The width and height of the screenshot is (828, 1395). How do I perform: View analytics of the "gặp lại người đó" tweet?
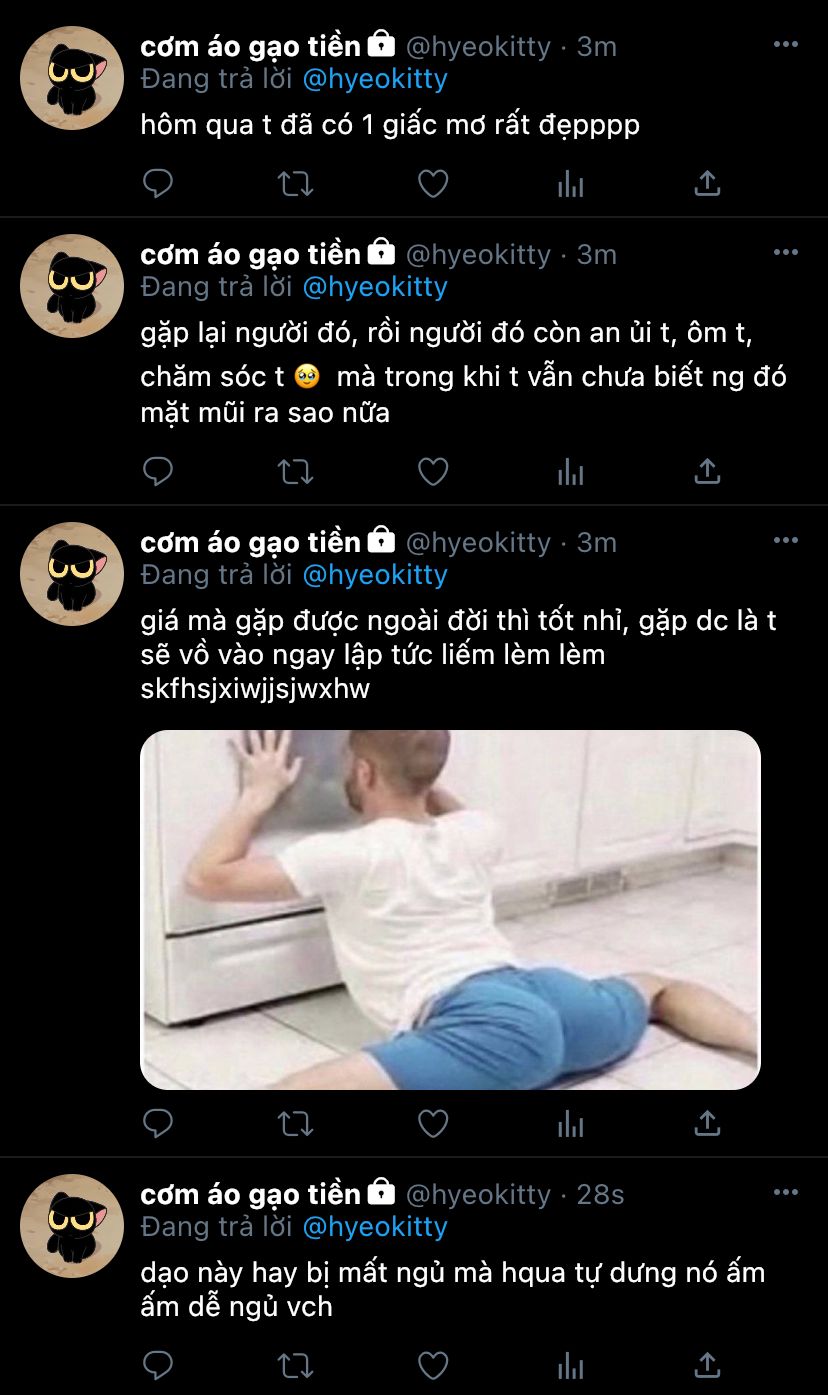point(570,471)
